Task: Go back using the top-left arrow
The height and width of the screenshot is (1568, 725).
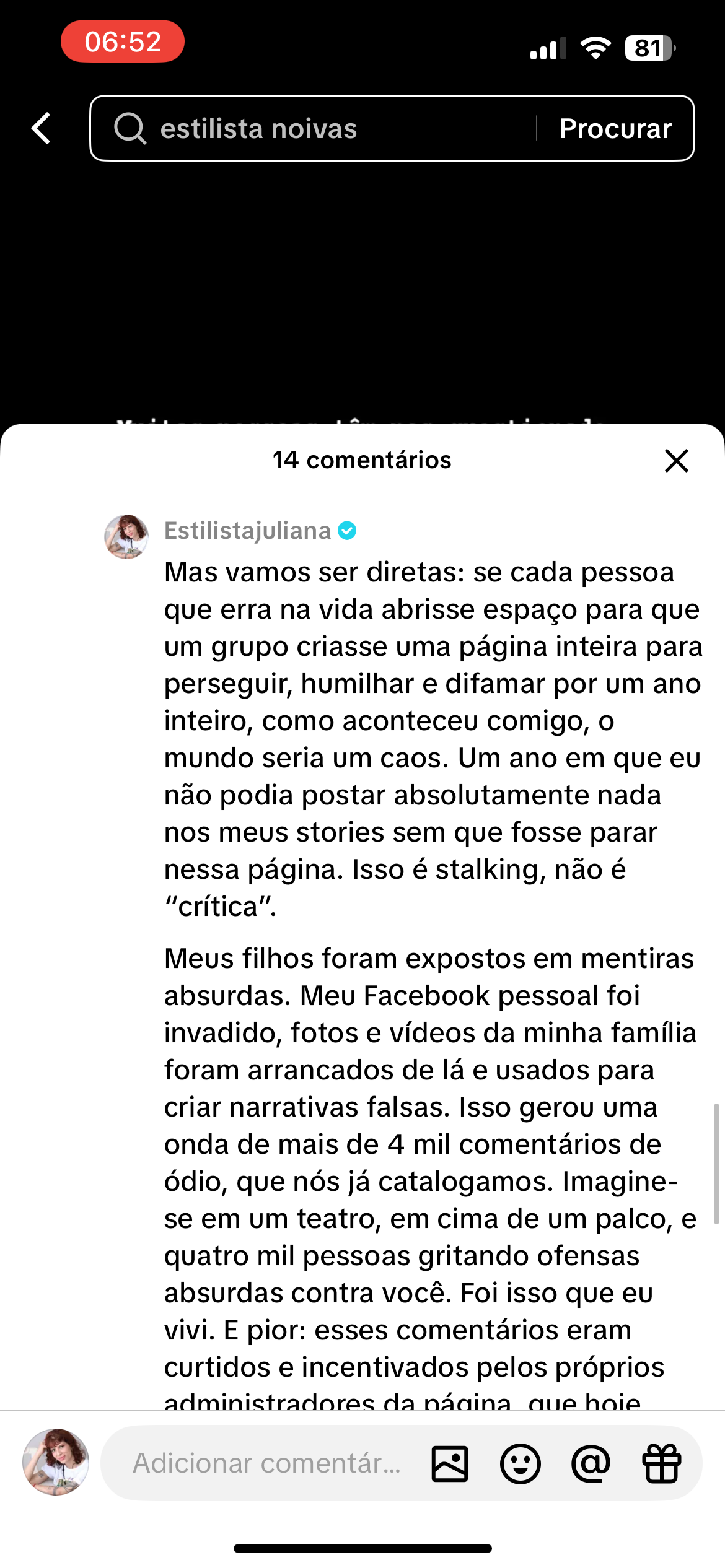Action: tap(42, 129)
